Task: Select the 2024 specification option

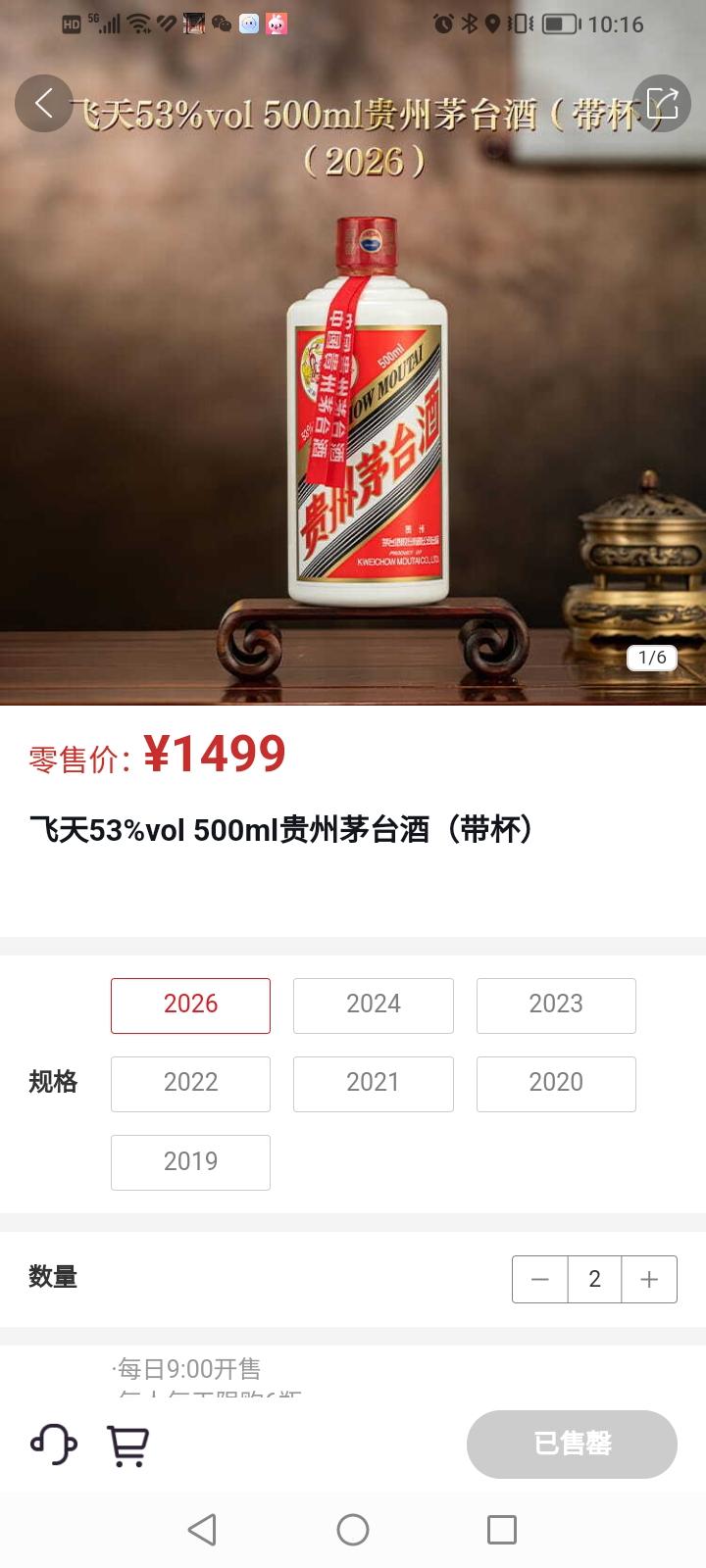Action: coord(373,1004)
